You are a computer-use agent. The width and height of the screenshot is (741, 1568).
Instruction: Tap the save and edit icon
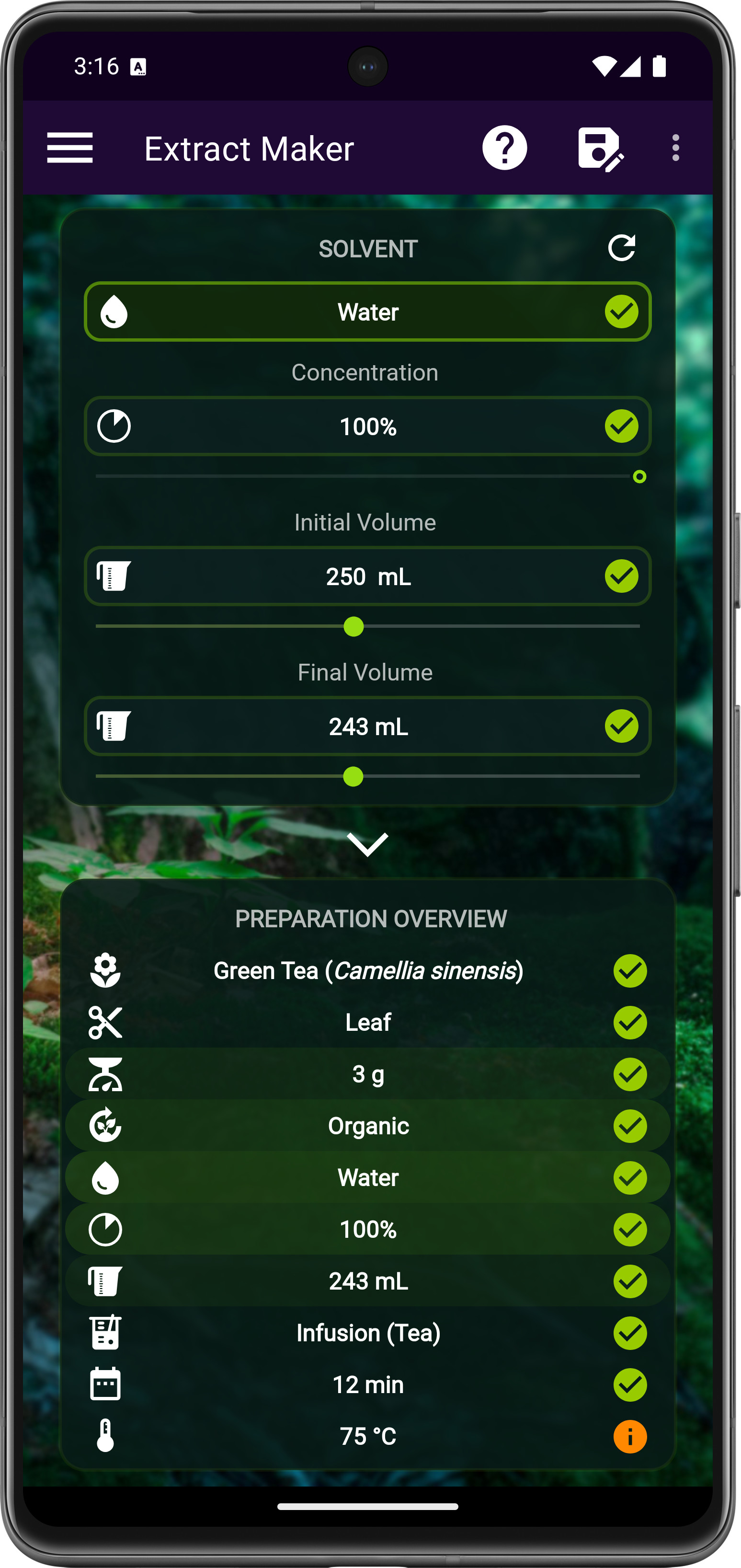[x=600, y=148]
